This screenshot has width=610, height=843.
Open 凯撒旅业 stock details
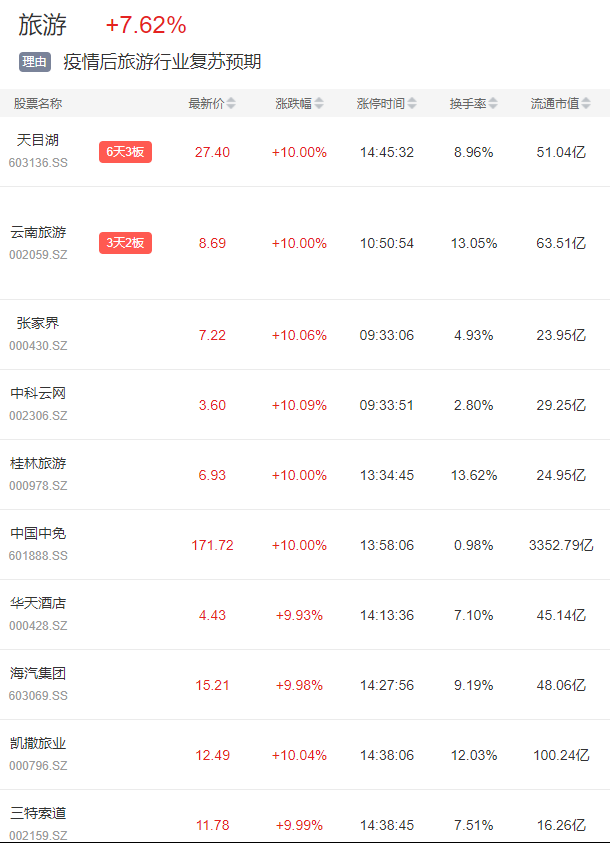point(39,743)
